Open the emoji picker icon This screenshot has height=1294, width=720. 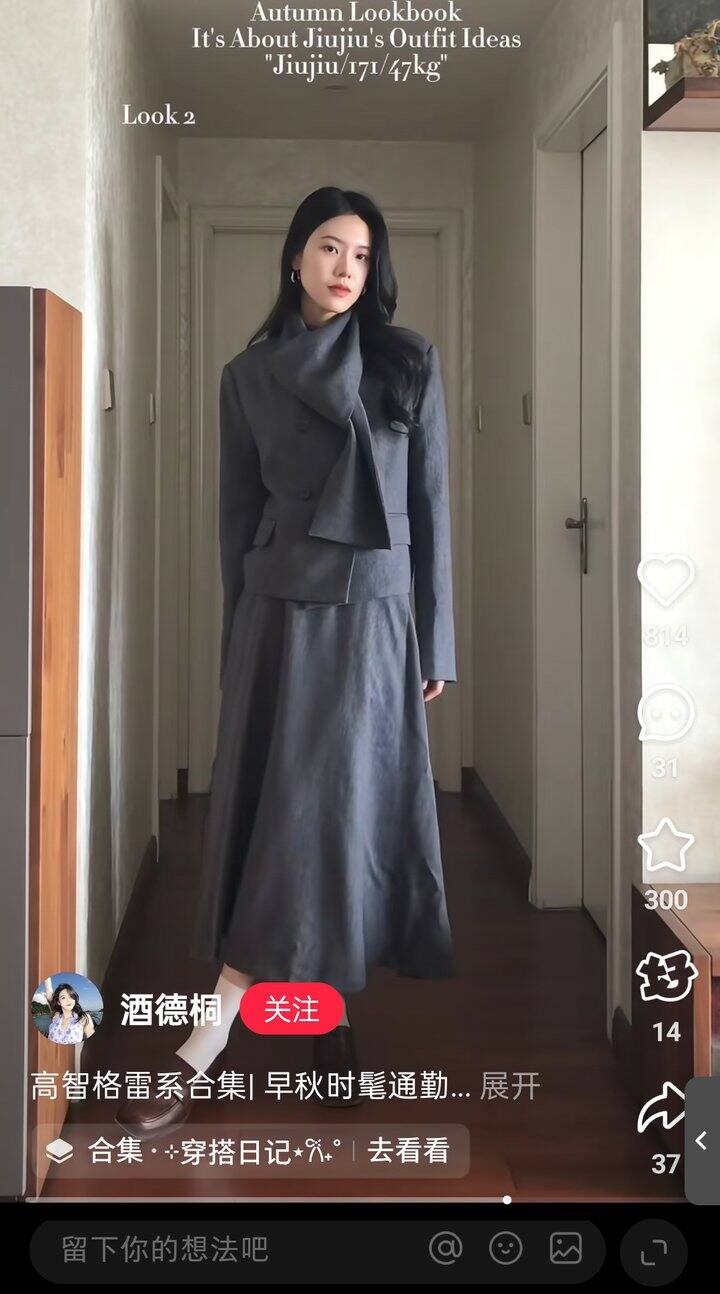point(505,1248)
